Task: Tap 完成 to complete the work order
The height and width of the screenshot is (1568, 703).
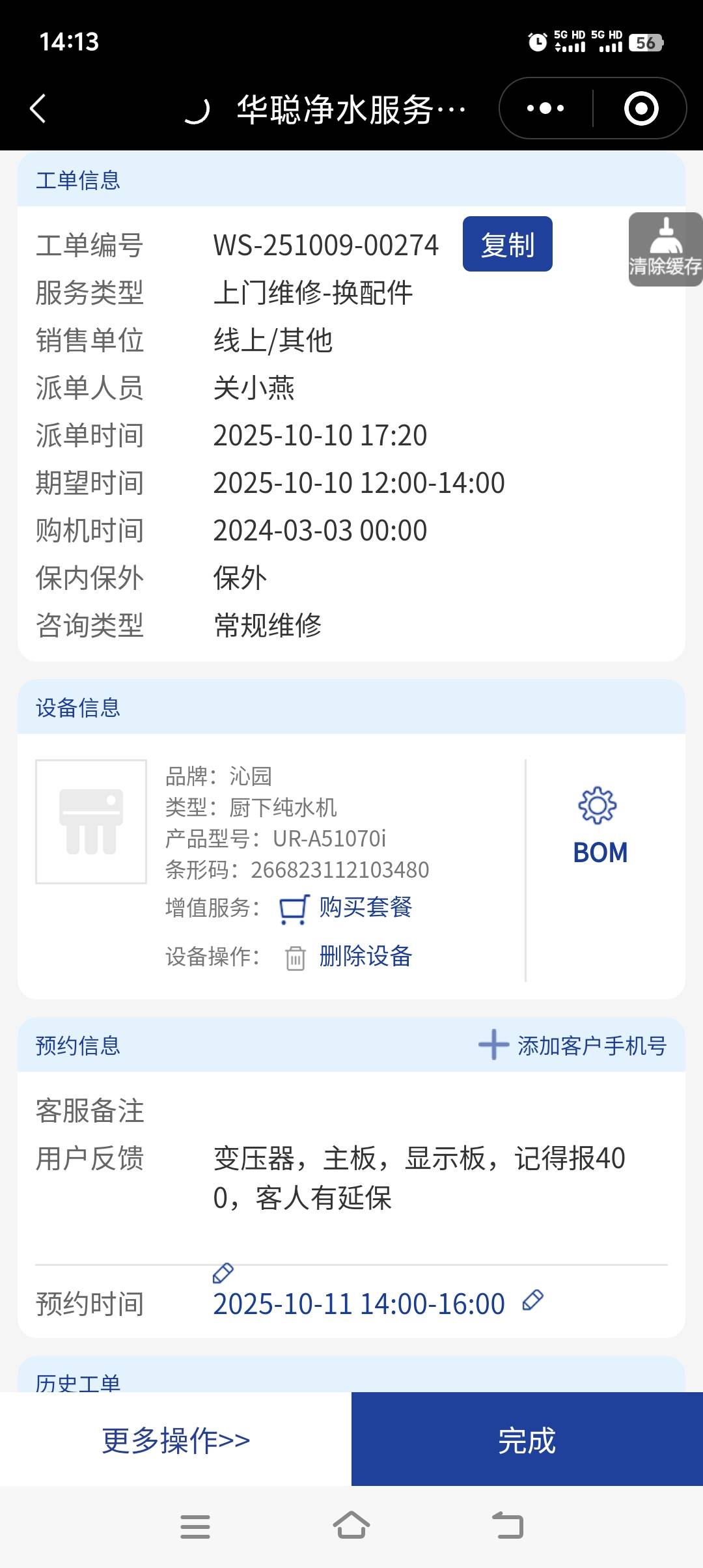Action: 527,1440
